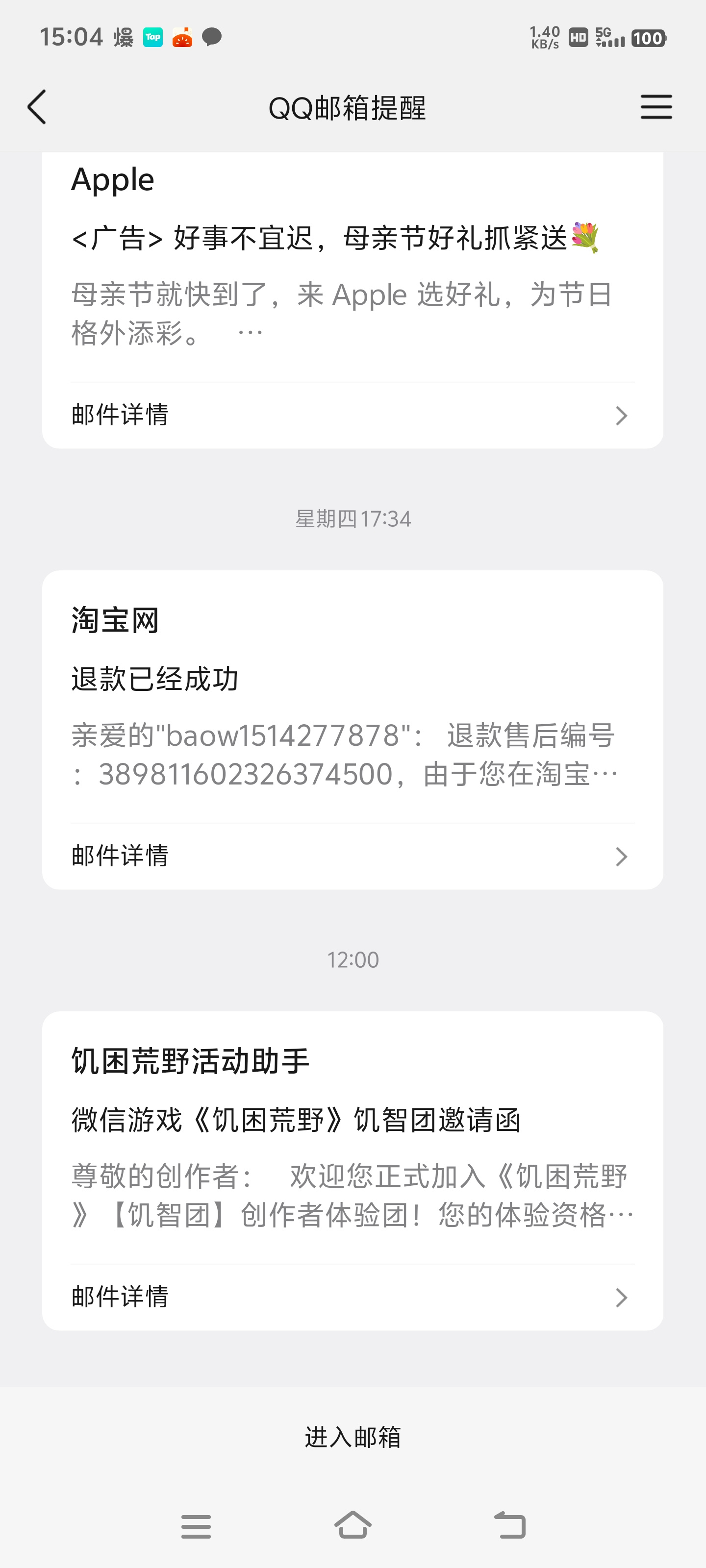Tap the system home button

tap(353, 1525)
